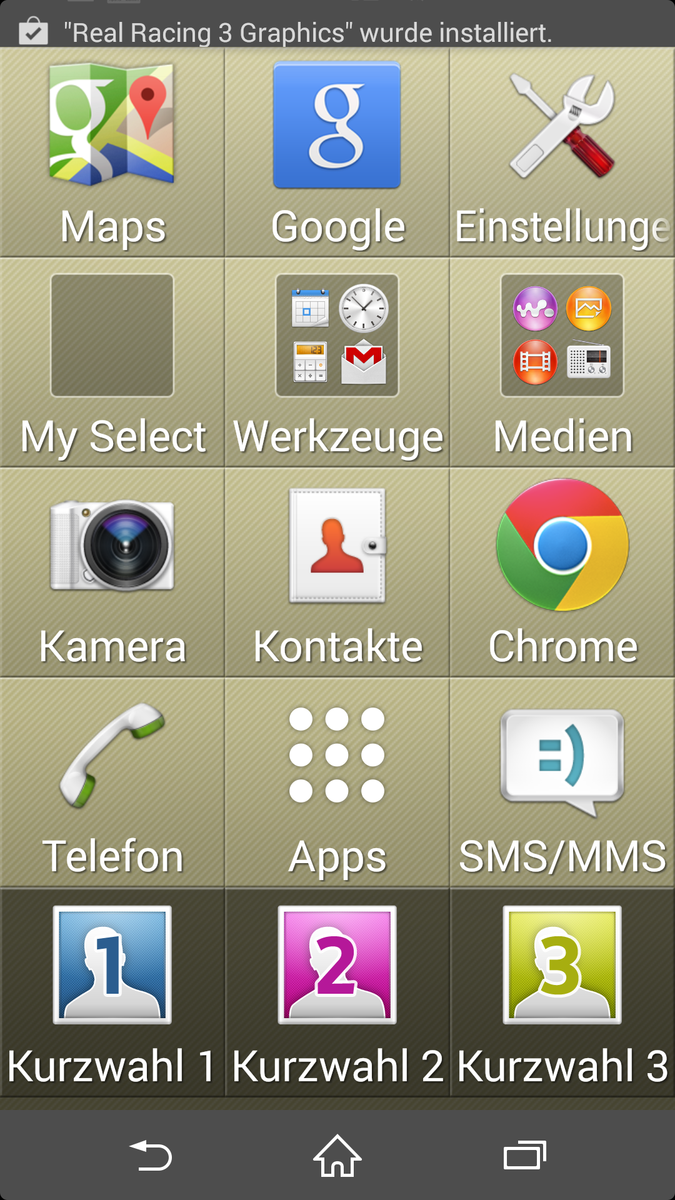This screenshot has width=675, height=1200.
Task: Open Kontakte
Action: [337, 572]
